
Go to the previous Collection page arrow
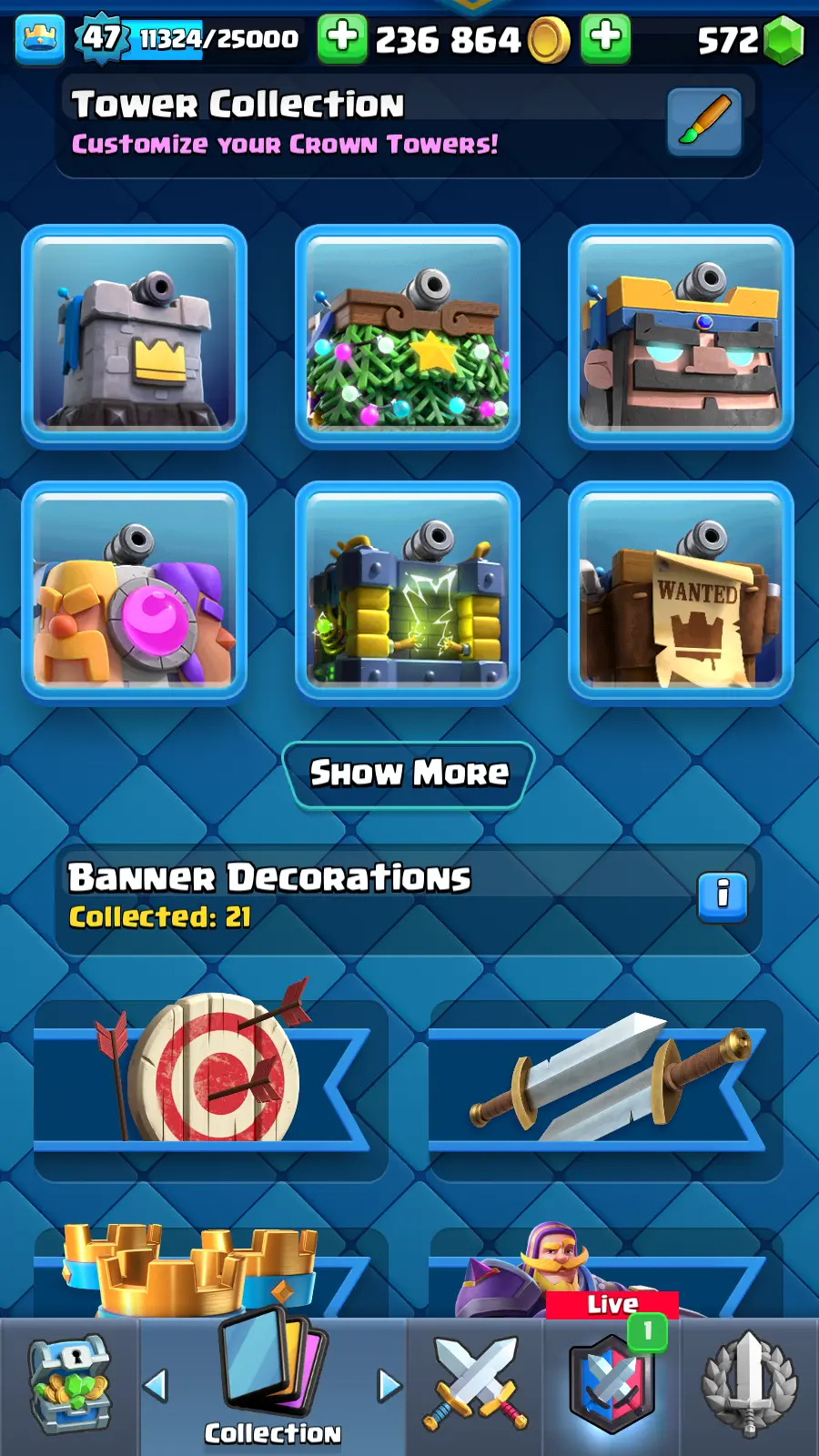tap(157, 1386)
